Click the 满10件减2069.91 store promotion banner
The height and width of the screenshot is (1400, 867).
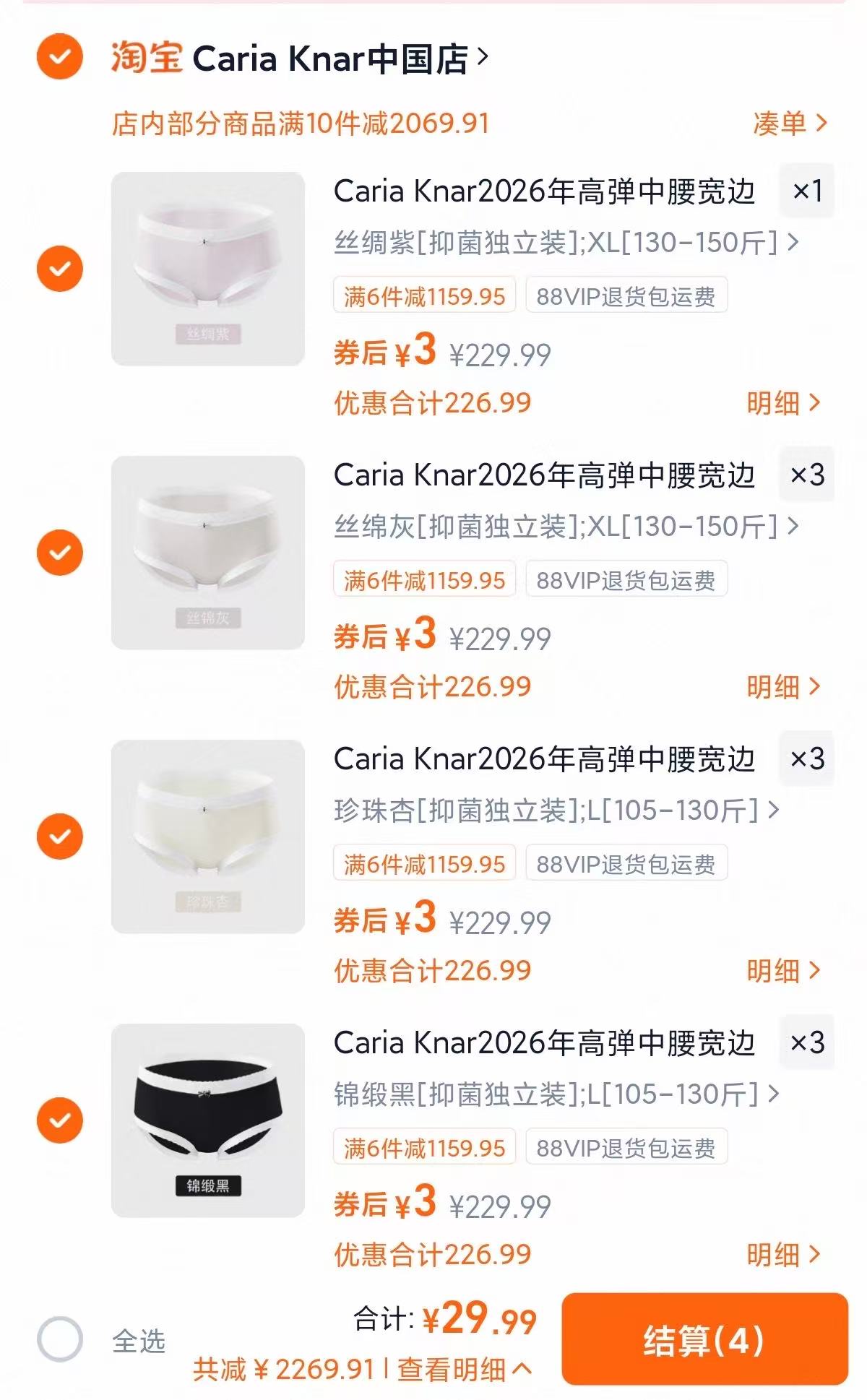[x=303, y=124]
